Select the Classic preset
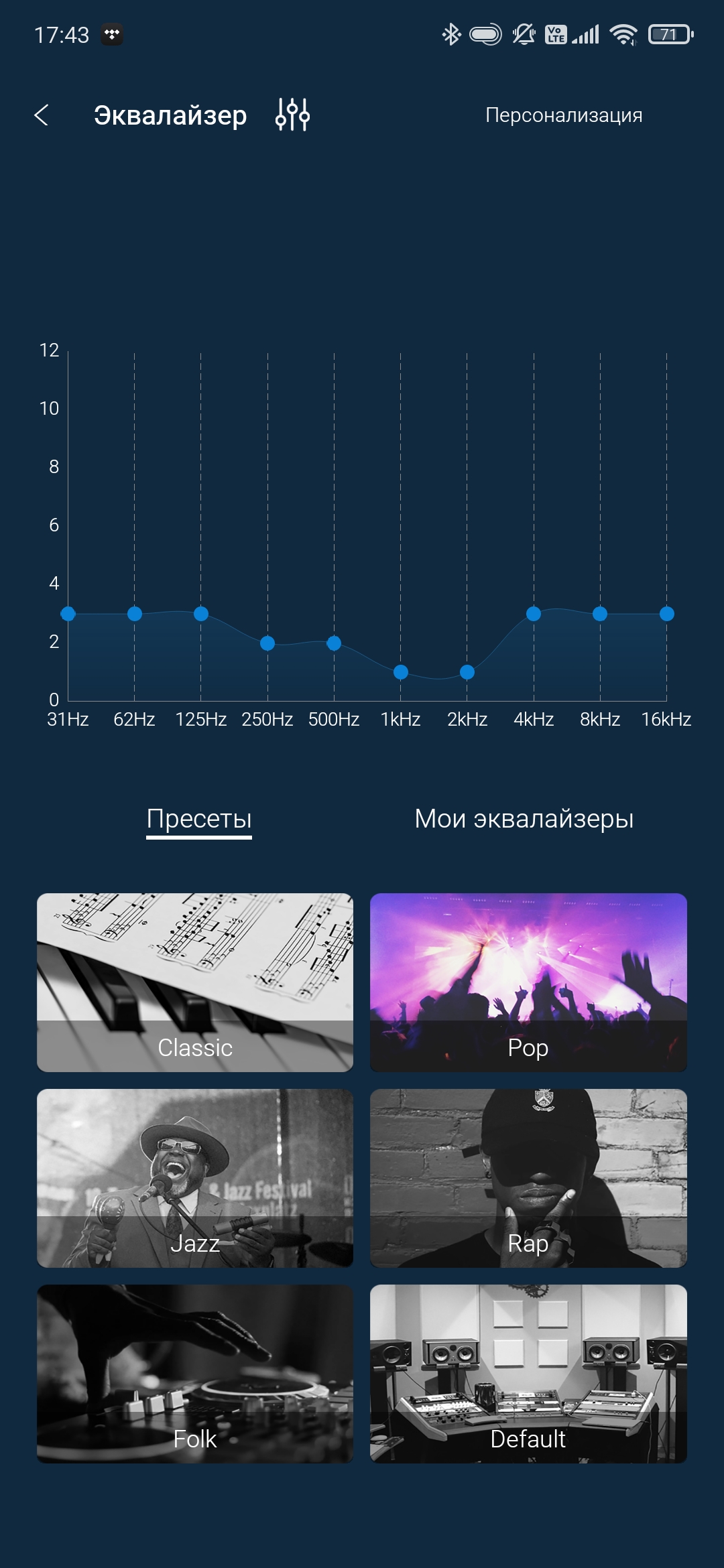This screenshot has height=1568, width=724. click(x=195, y=982)
